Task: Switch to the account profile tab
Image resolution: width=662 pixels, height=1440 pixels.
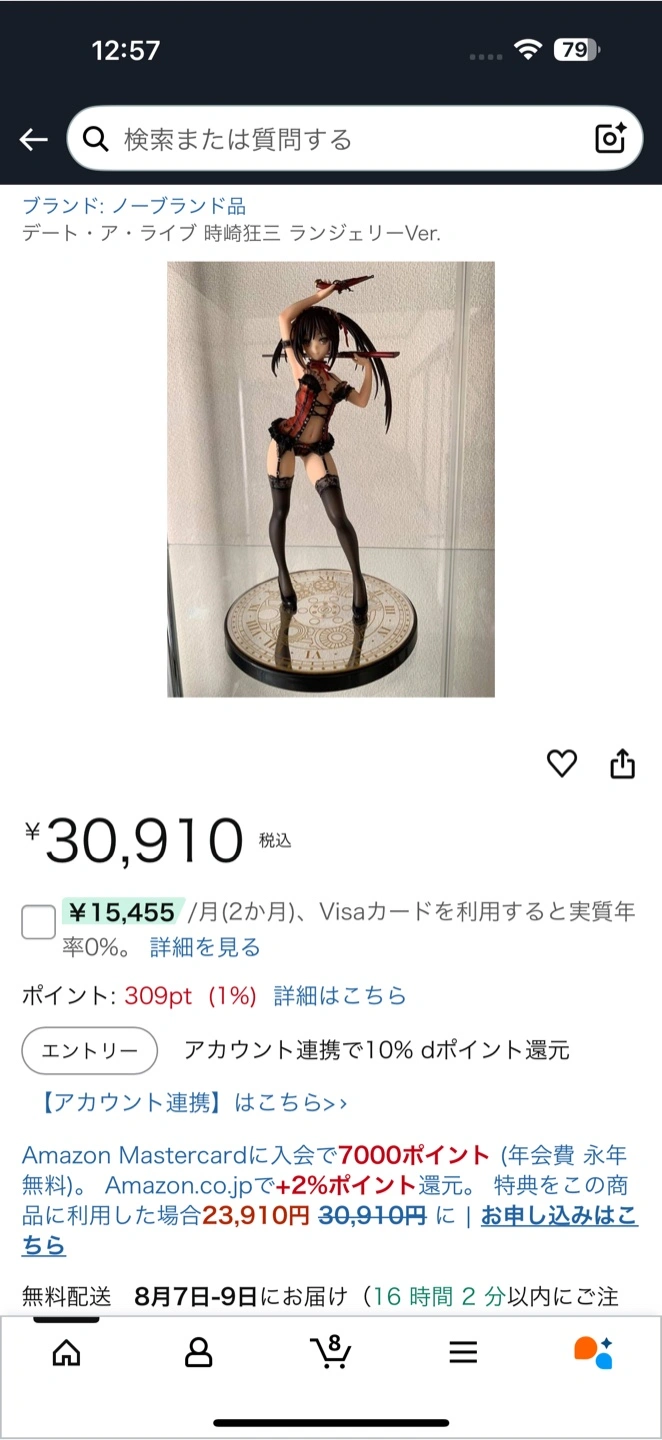Action: (x=198, y=1353)
